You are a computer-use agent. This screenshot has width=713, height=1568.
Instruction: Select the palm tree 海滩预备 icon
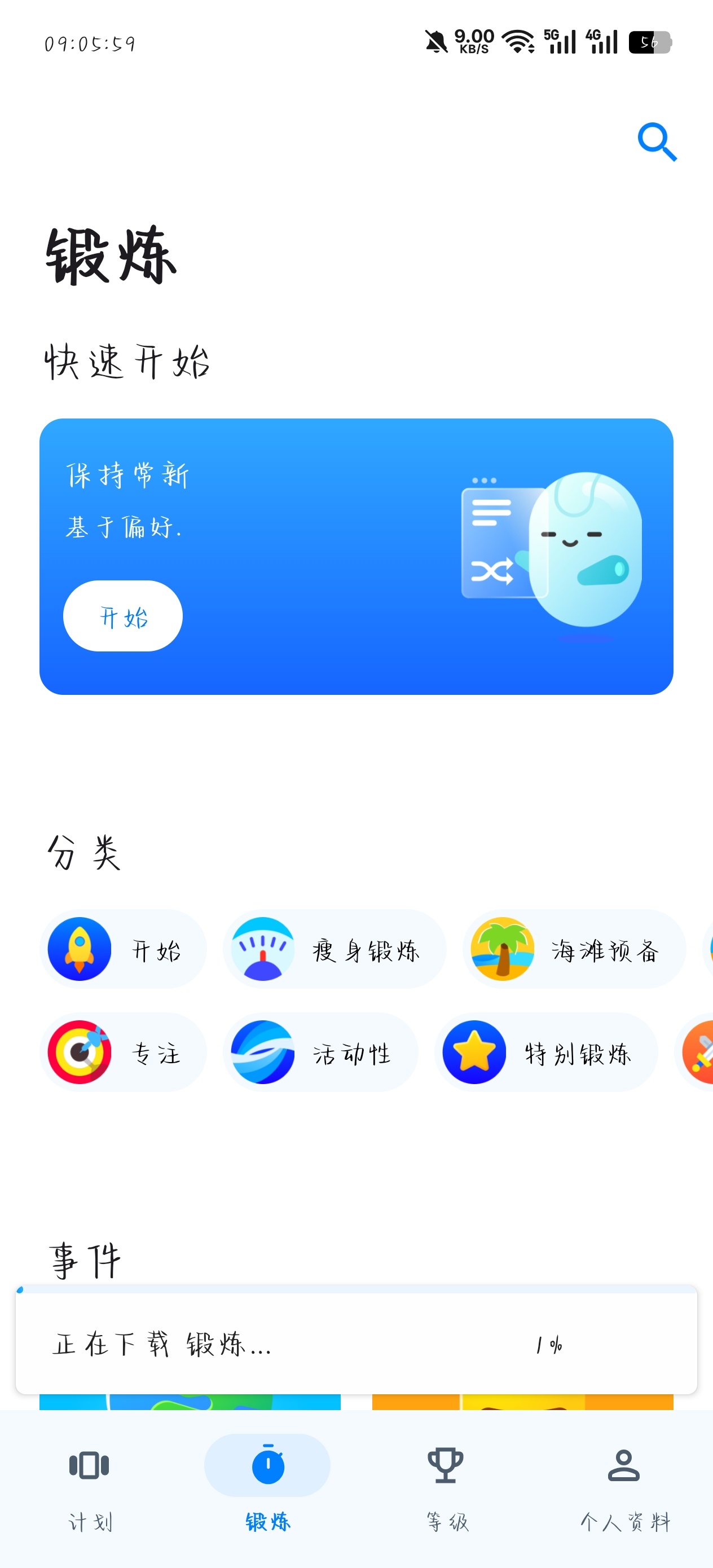tap(504, 949)
